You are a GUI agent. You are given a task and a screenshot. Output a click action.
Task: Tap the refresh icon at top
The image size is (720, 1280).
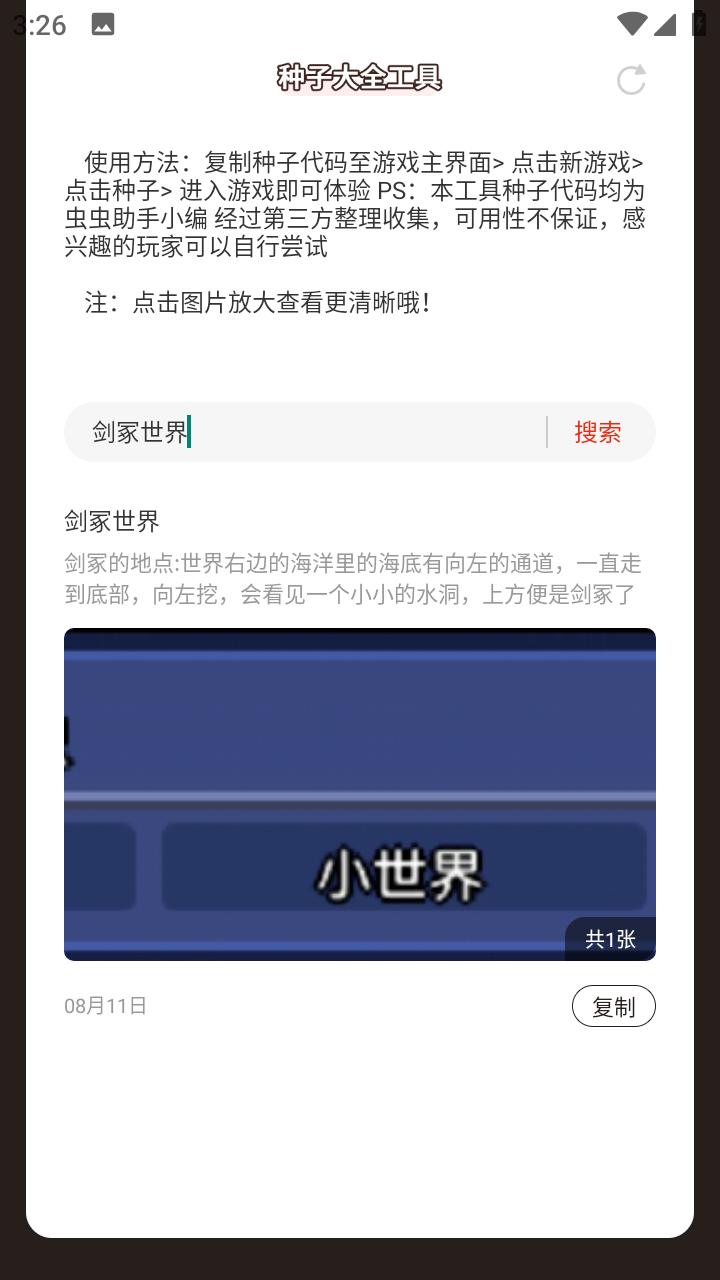coord(631,80)
